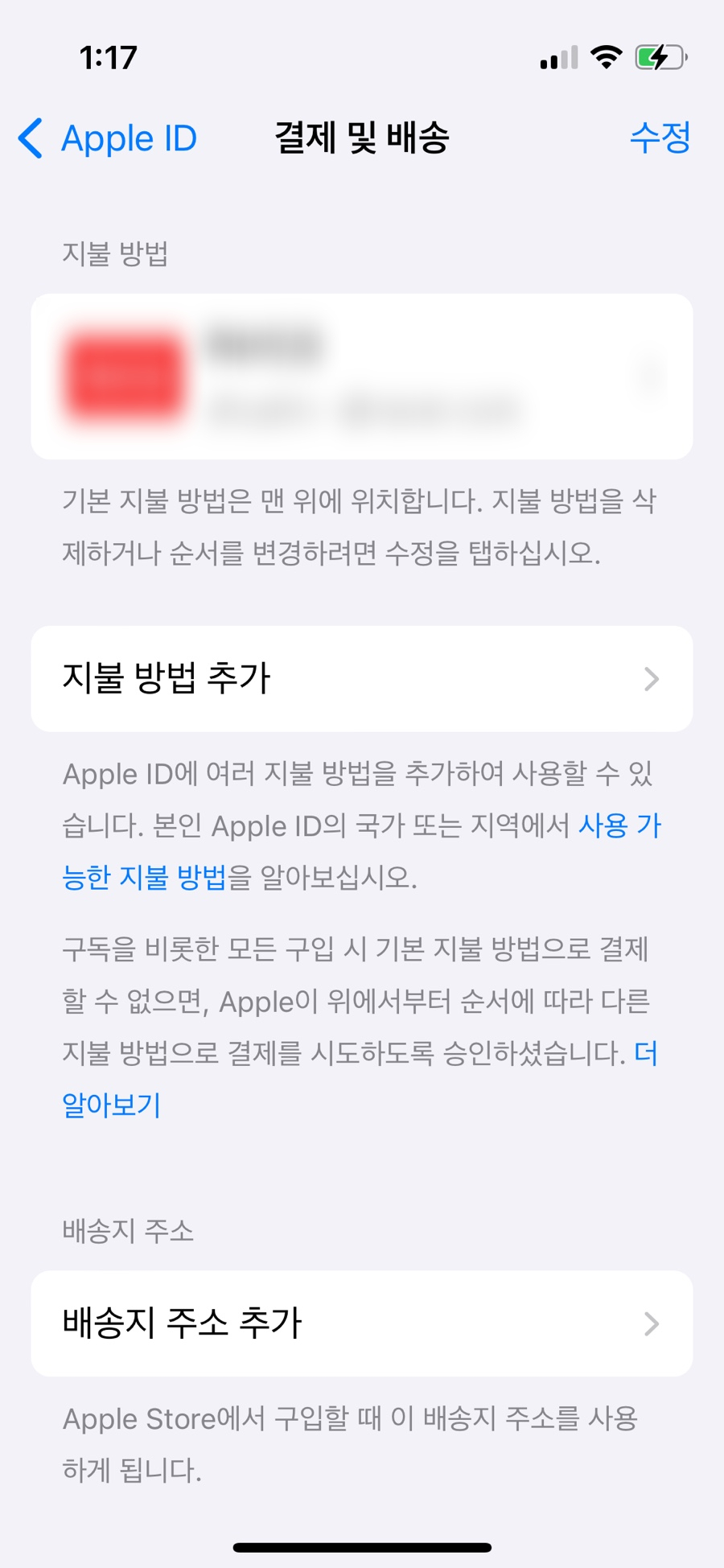Open 배송지 주소 추가
724x1568 pixels.
(362, 1323)
